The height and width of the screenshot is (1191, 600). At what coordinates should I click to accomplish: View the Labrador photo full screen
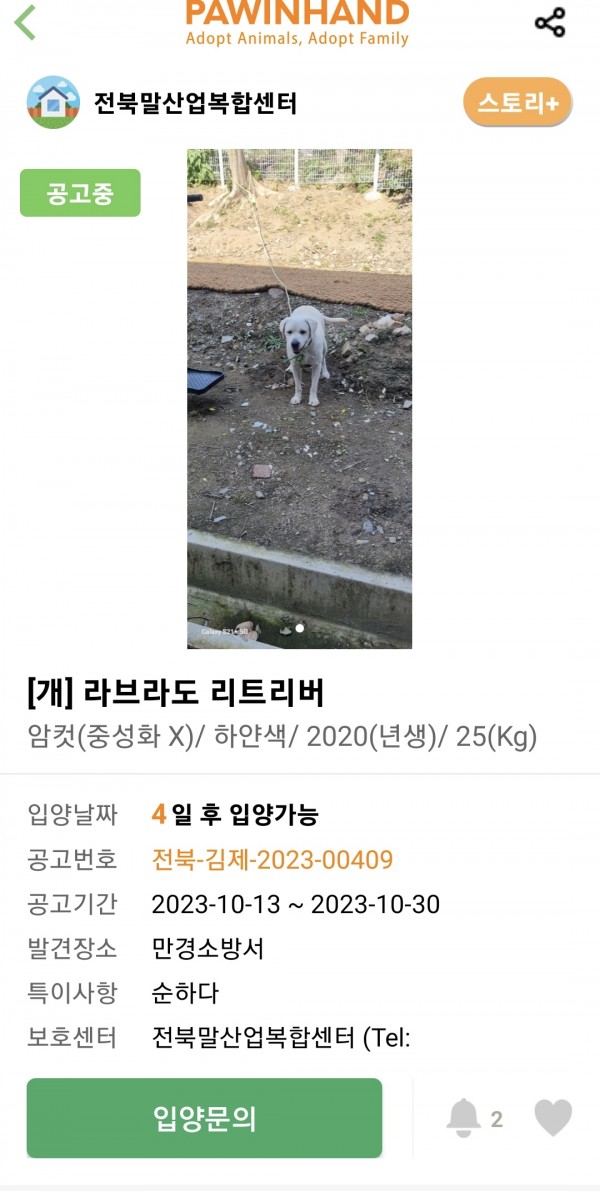pyautogui.click(x=299, y=398)
